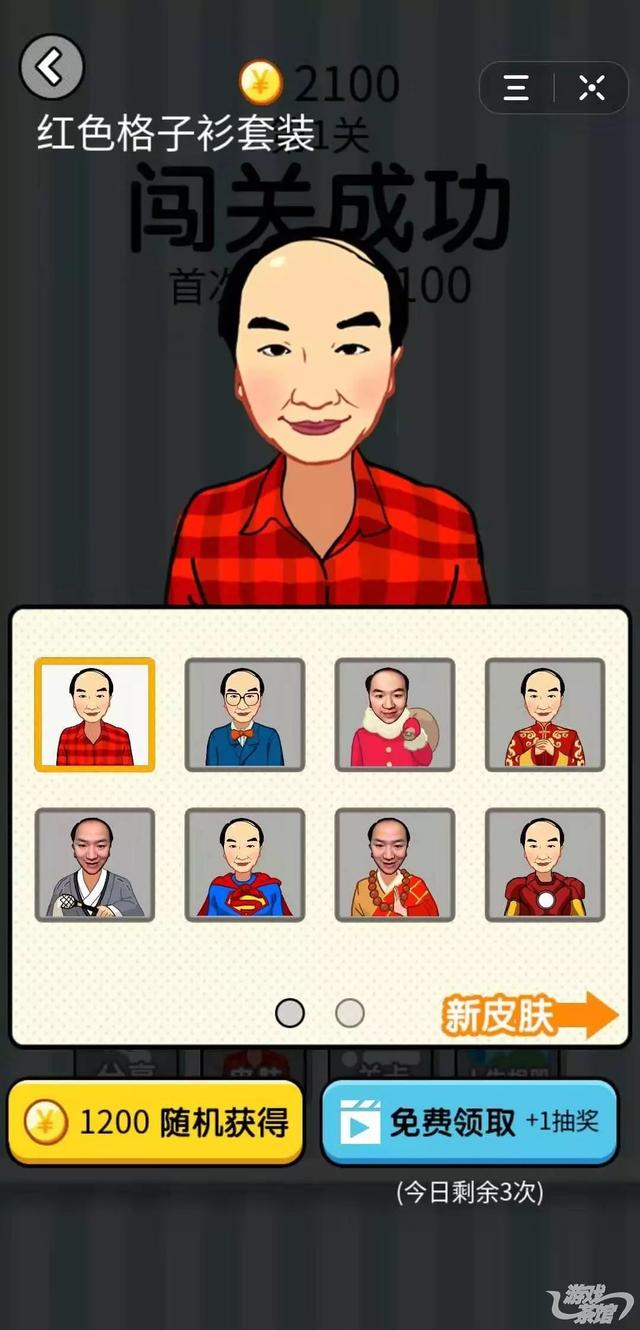Tap the 新皮肤 arrow for more skins

tap(530, 1015)
